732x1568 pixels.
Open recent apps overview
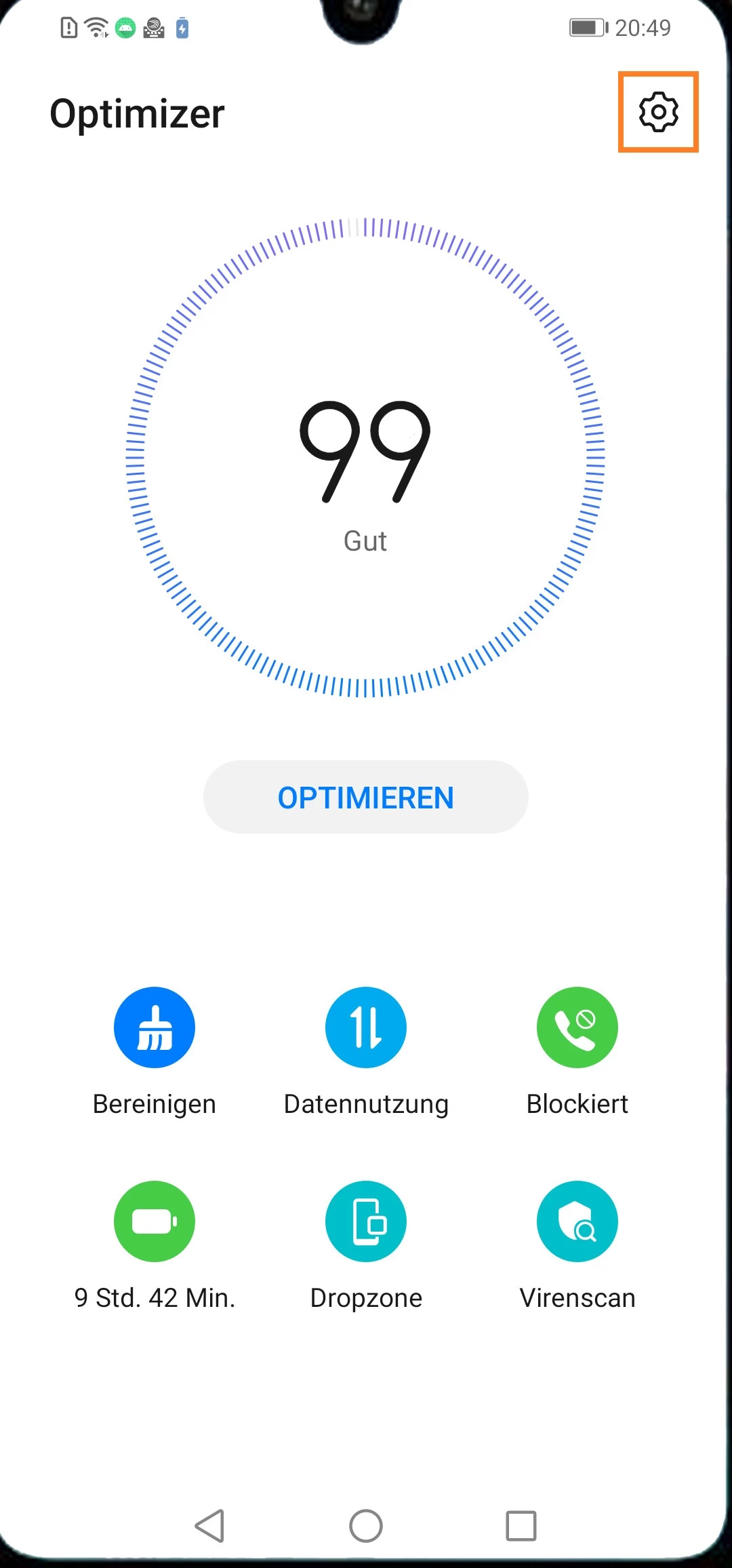(521, 1526)
